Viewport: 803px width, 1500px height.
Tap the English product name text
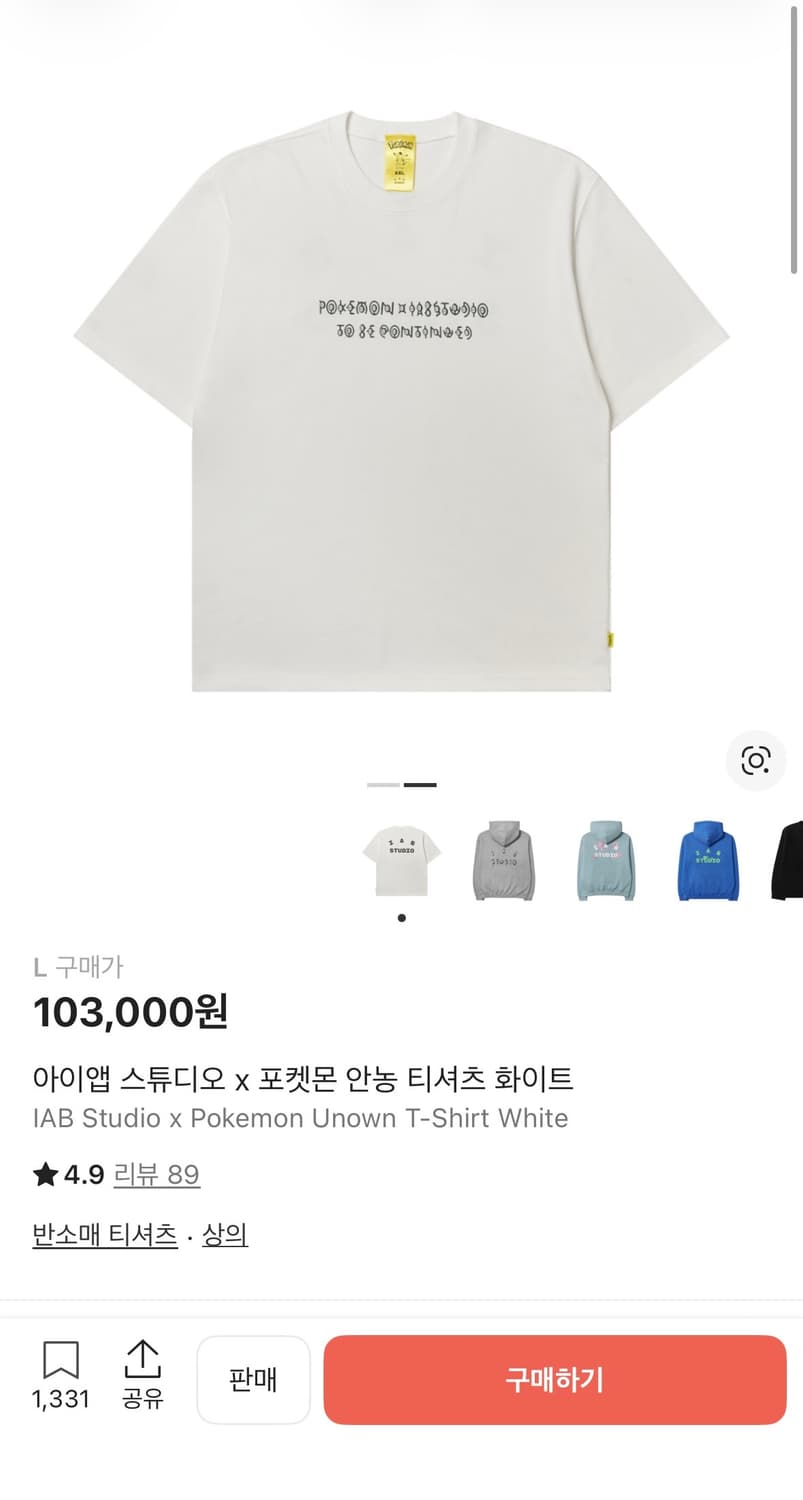pyautogui.click(x=302, y=1118)
